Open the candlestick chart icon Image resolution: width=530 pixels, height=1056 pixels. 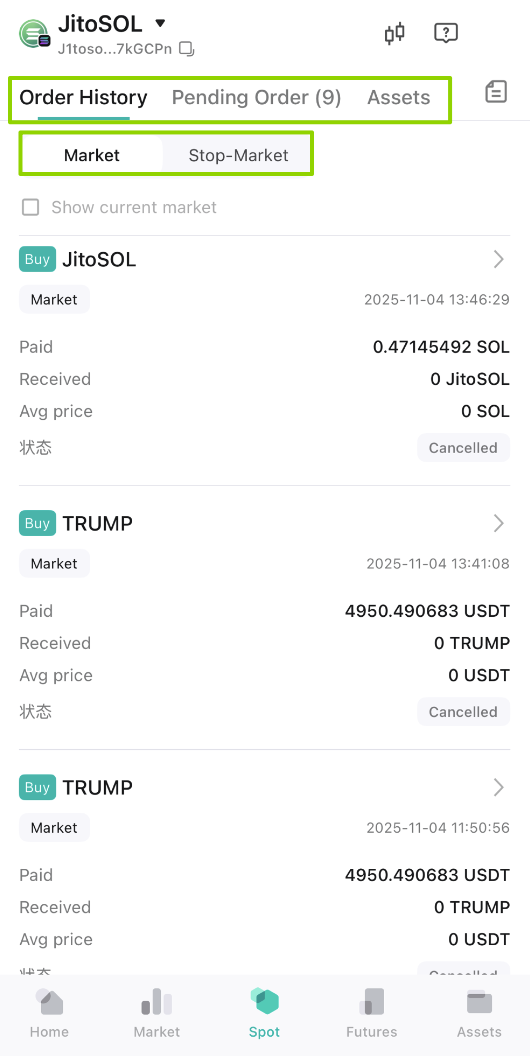pos(395,33)
